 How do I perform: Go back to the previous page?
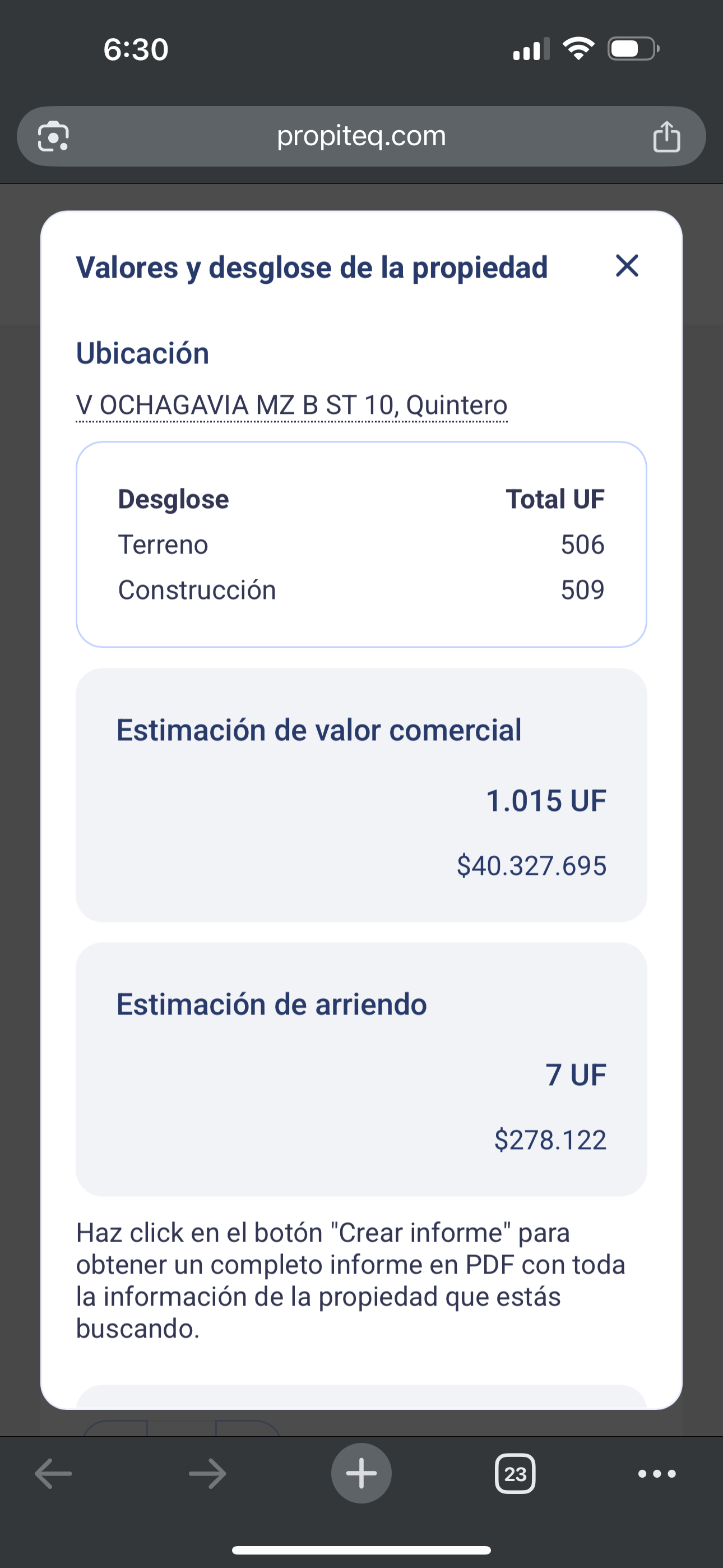(54, 1473)
